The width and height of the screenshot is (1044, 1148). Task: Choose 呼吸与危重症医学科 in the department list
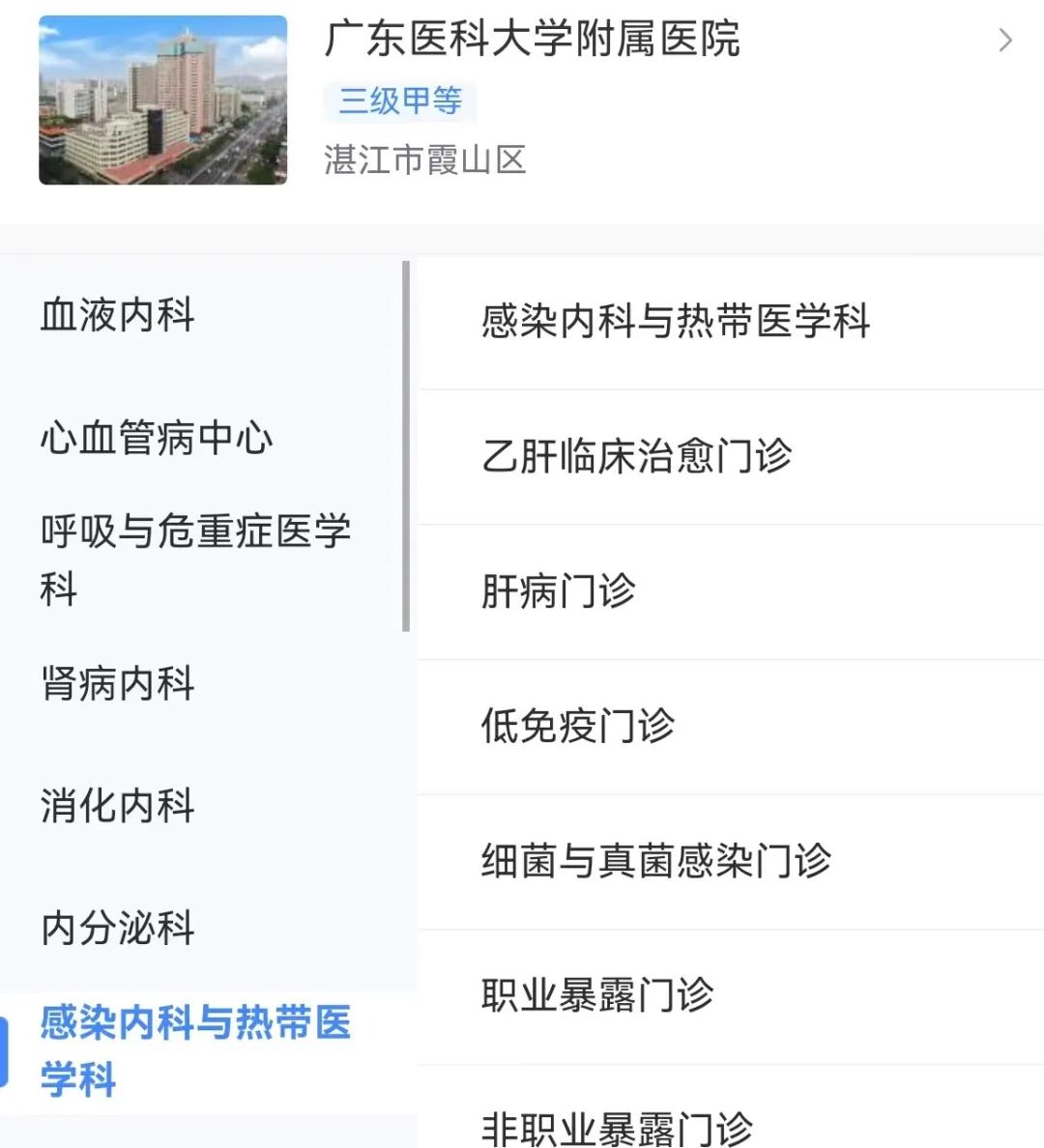pyautogui.click(x=195, y=559)
